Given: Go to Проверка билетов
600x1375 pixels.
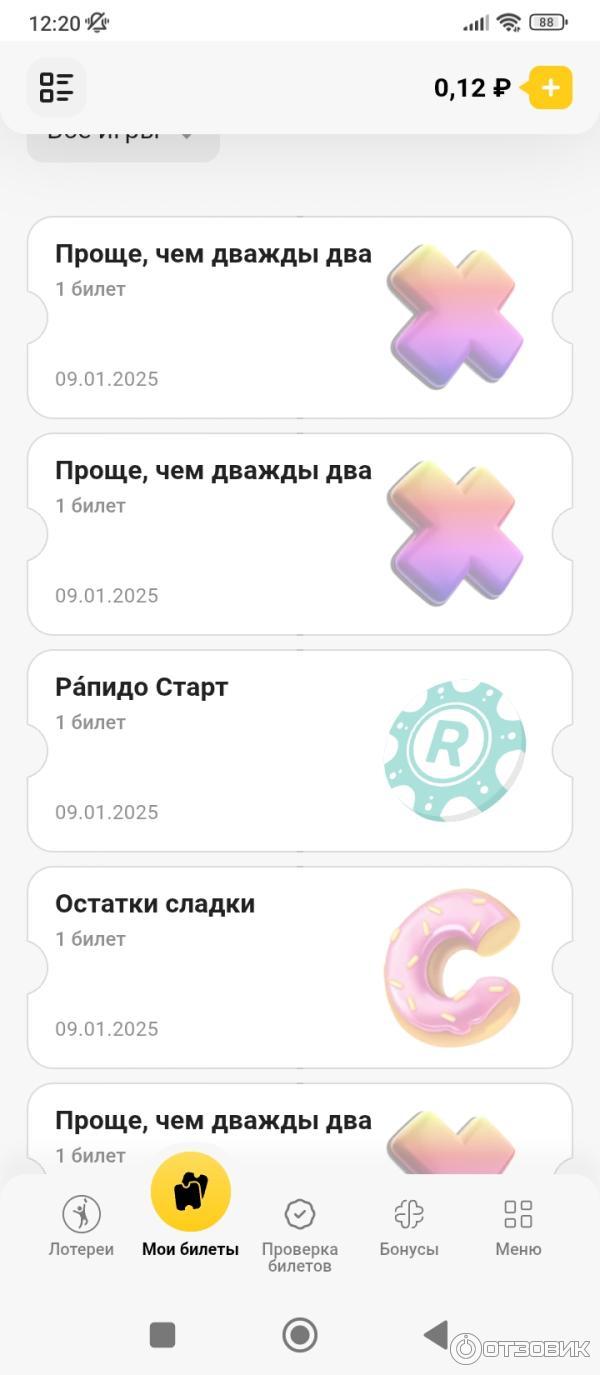Looking at the screenshot, I should tap(299, 1233).
